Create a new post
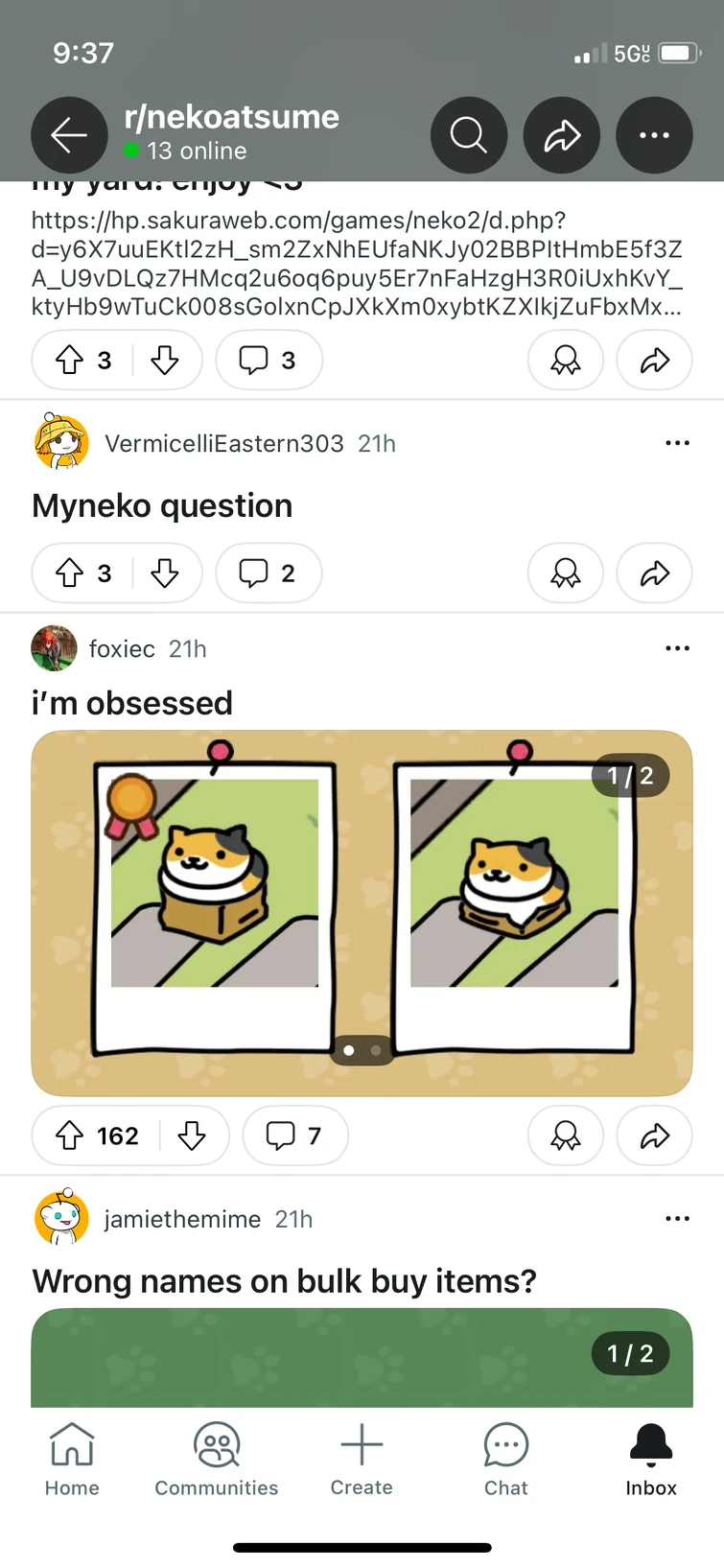724x1568 pixels. 362,1459
